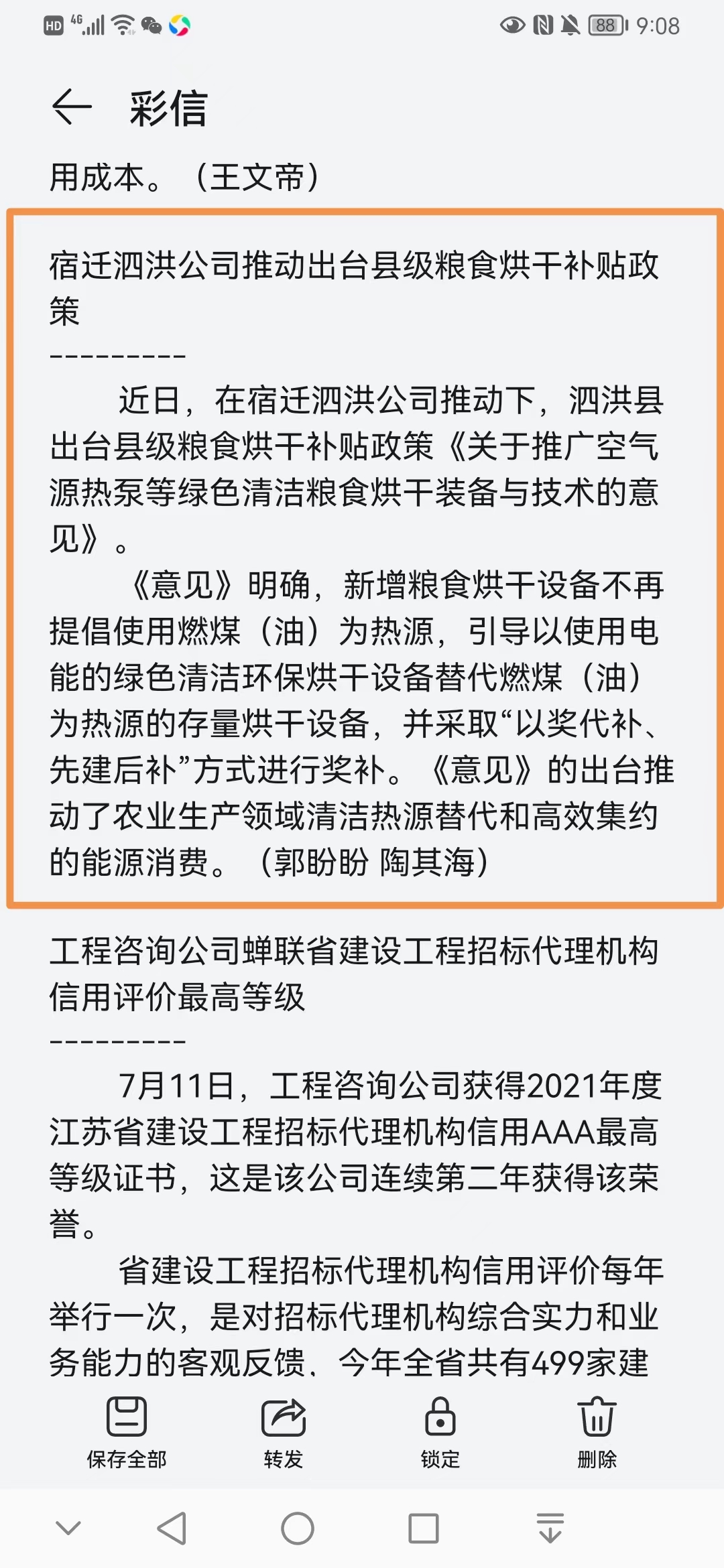This screenshot has width=724, height=1568.
Task: Go to home screen via circle button
Action: click(x=298, y=1528)
